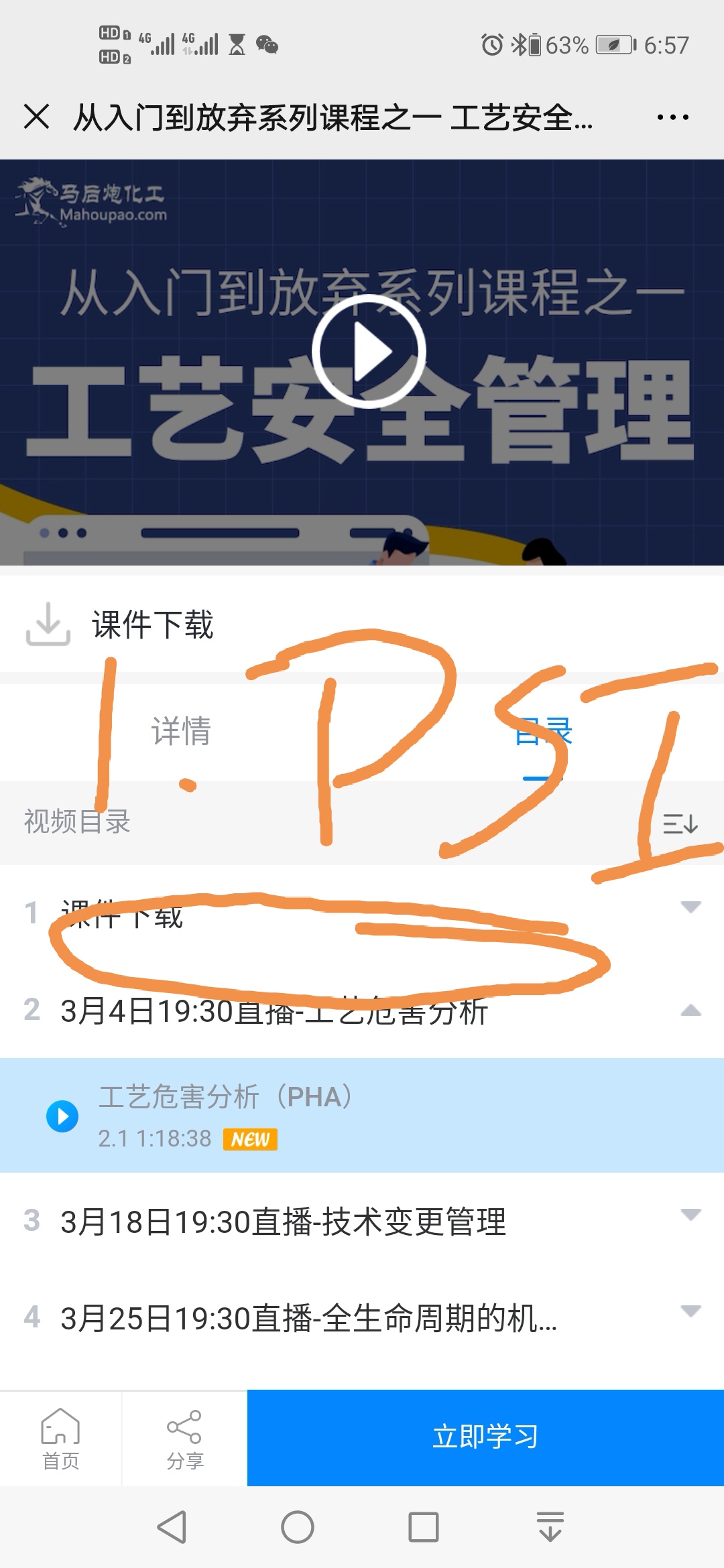Close the course page with the X

(x=36, y=117)
